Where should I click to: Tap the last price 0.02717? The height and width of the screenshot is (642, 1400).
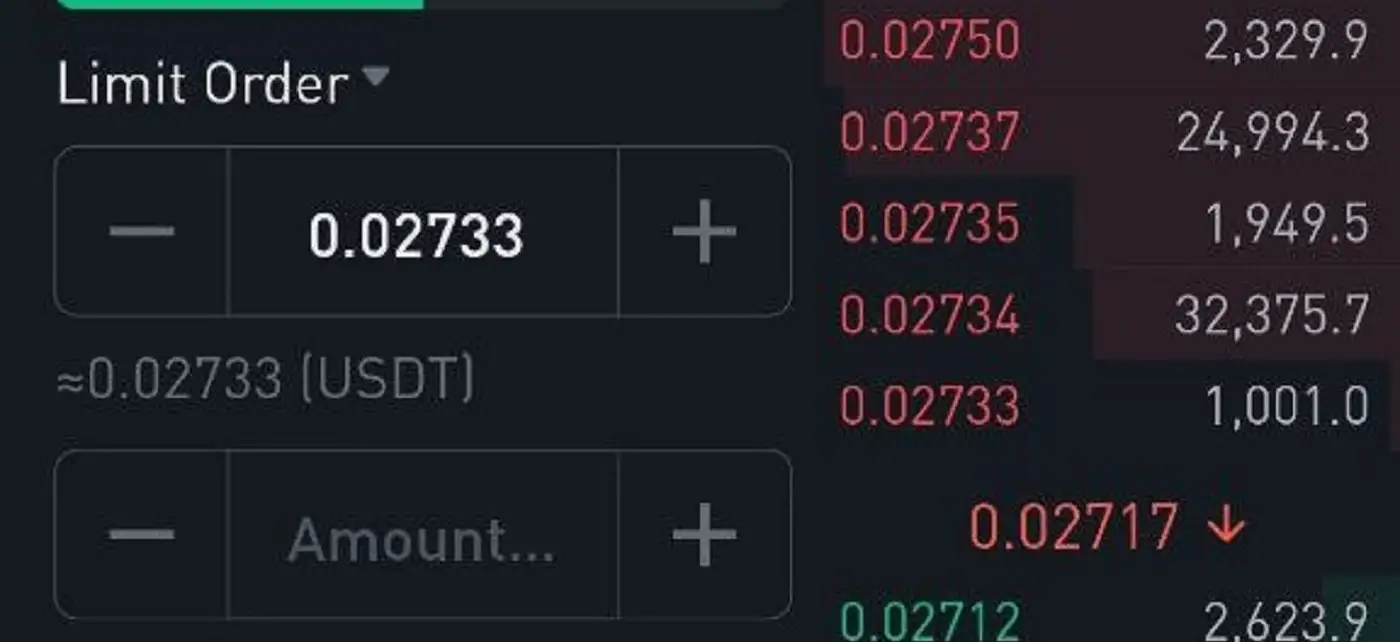1075,527
